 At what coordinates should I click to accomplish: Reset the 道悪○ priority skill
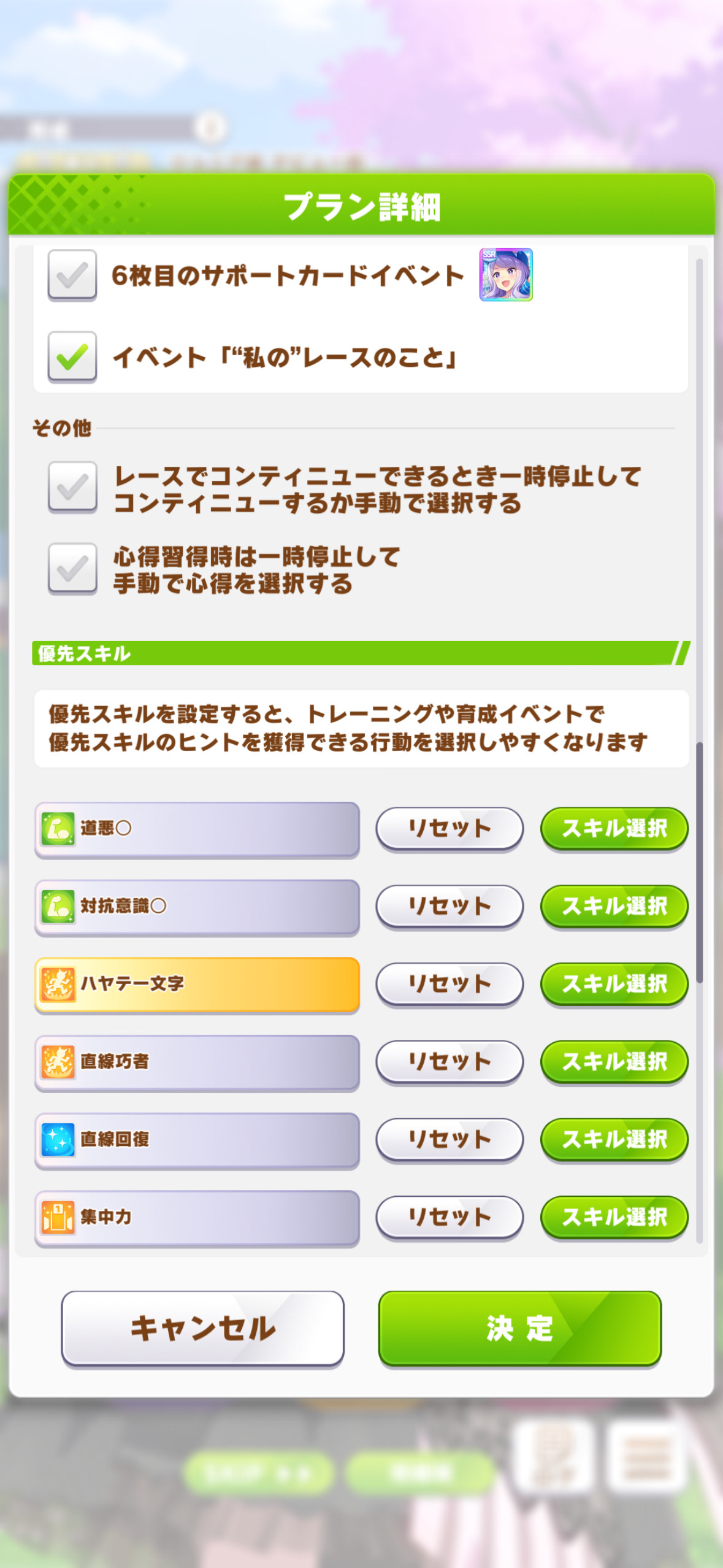point(449,829)
